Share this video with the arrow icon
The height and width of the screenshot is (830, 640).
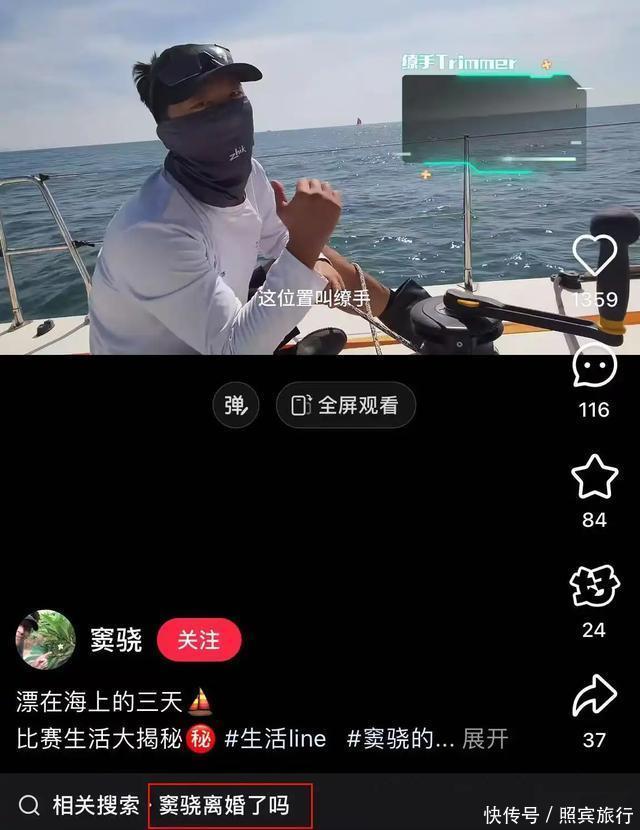(594, 696)
